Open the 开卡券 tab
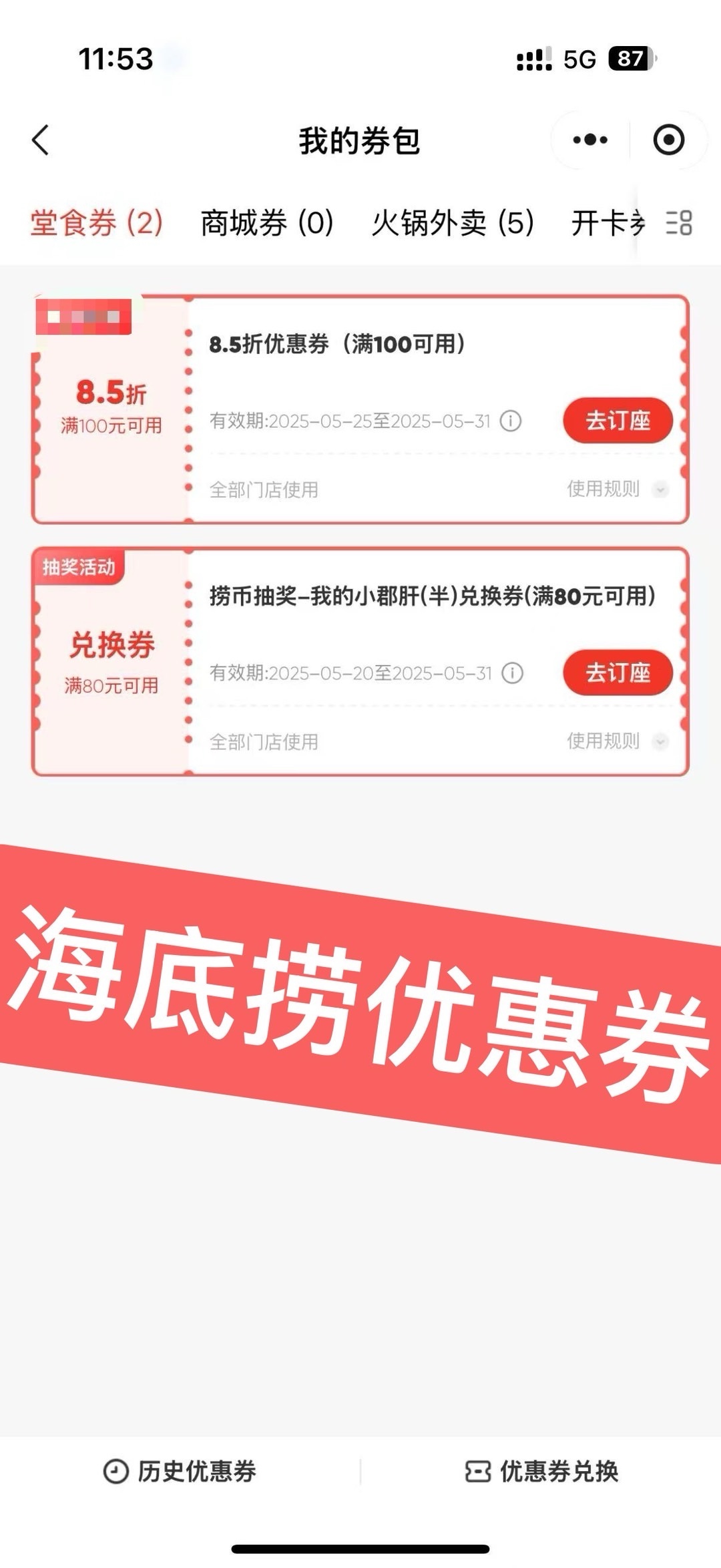The width and height of the screenshot is (721, 1568). tap(608, 223)
